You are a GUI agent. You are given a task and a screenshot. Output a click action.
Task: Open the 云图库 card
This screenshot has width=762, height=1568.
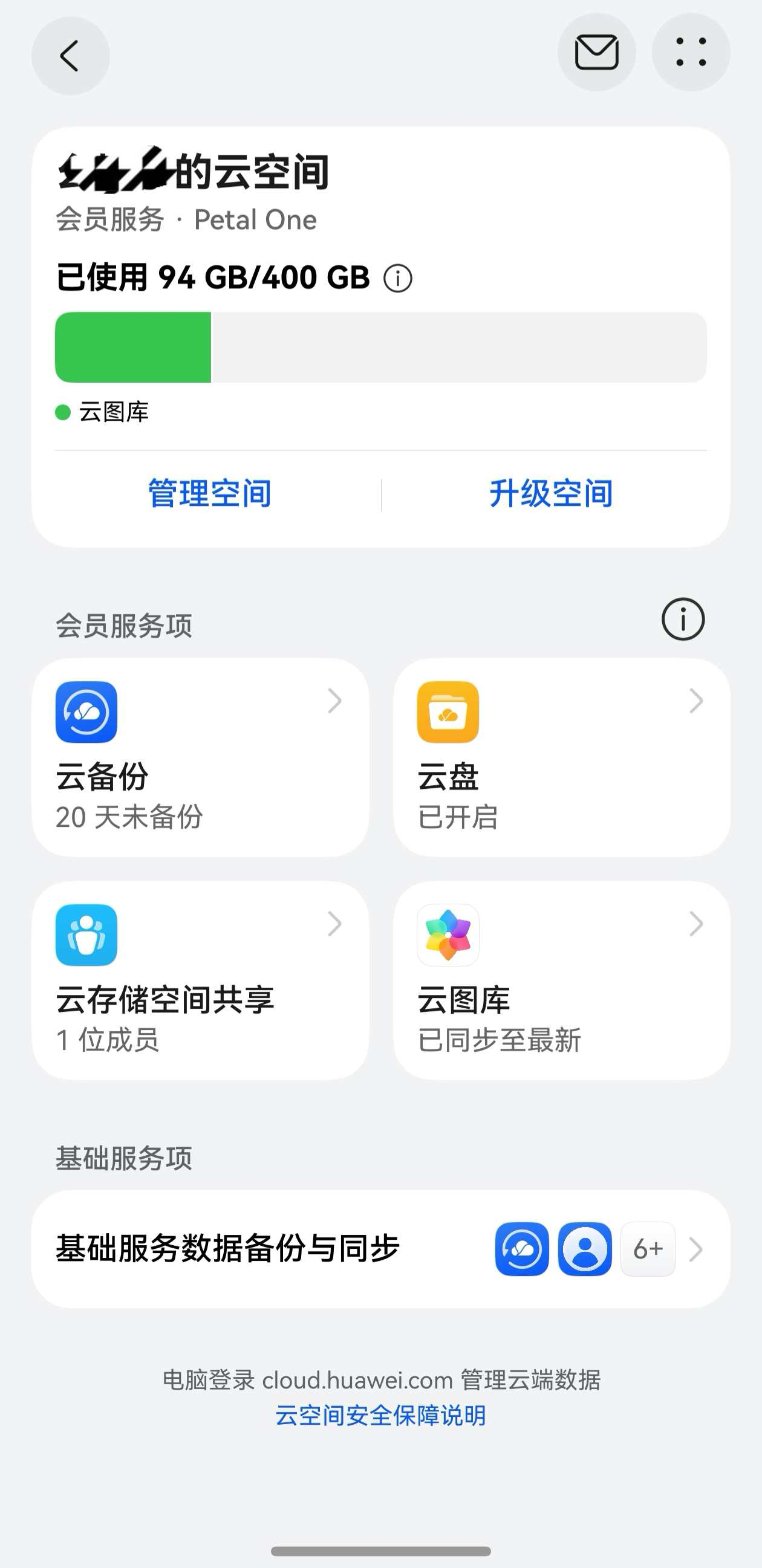[562, 980]
